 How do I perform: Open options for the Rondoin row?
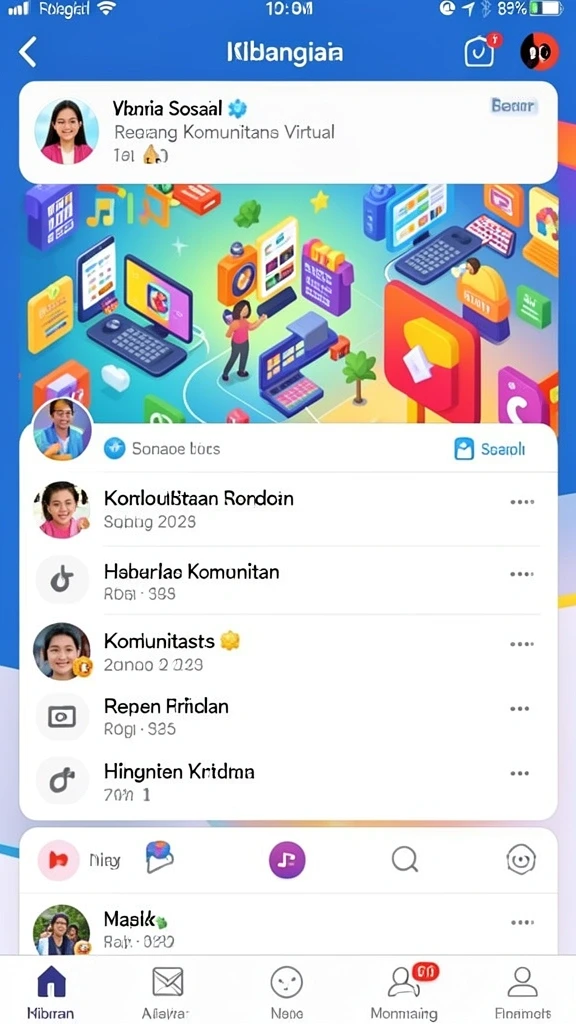(522, 502)
